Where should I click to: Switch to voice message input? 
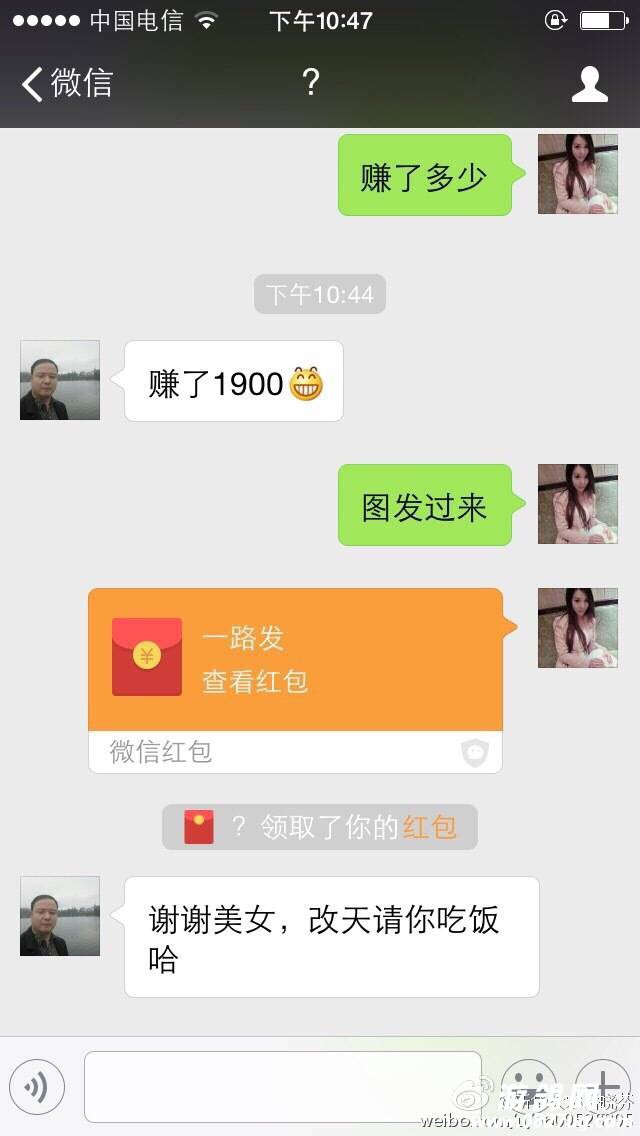click(37, 1087)
